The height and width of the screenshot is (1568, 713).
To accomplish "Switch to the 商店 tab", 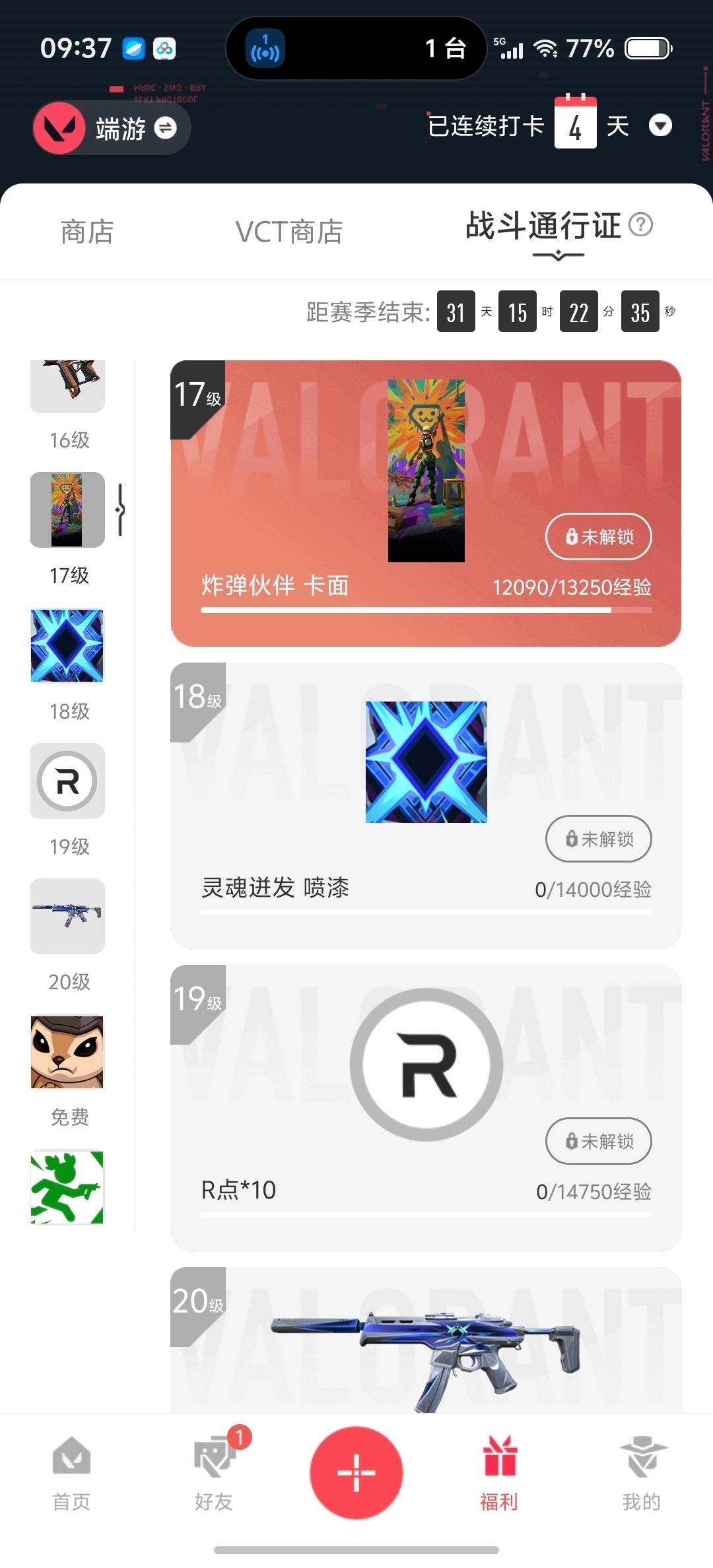I will point(86,232).
